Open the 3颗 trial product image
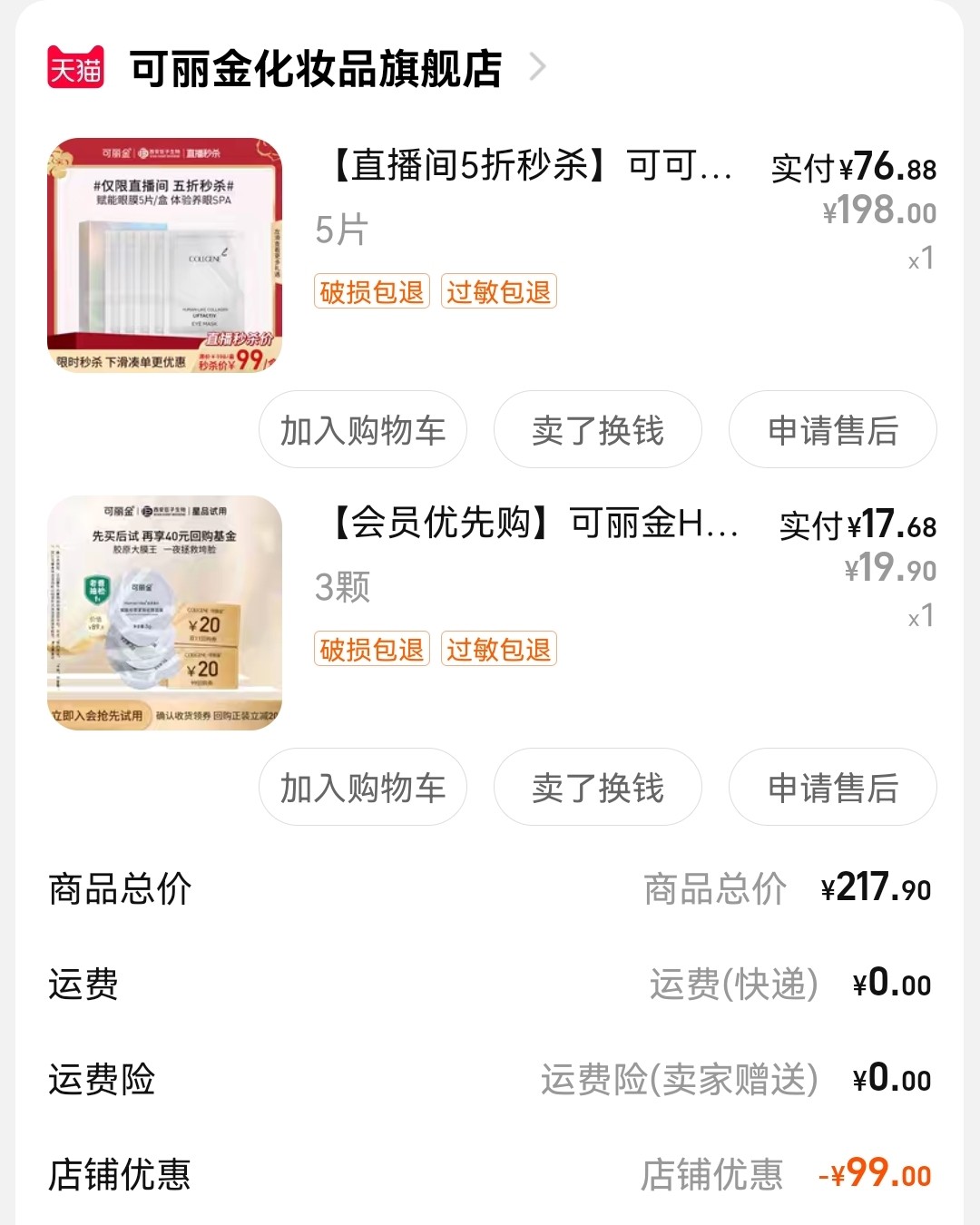The width and height of the screenshot is (980, 1225). [x=164, y=612]
